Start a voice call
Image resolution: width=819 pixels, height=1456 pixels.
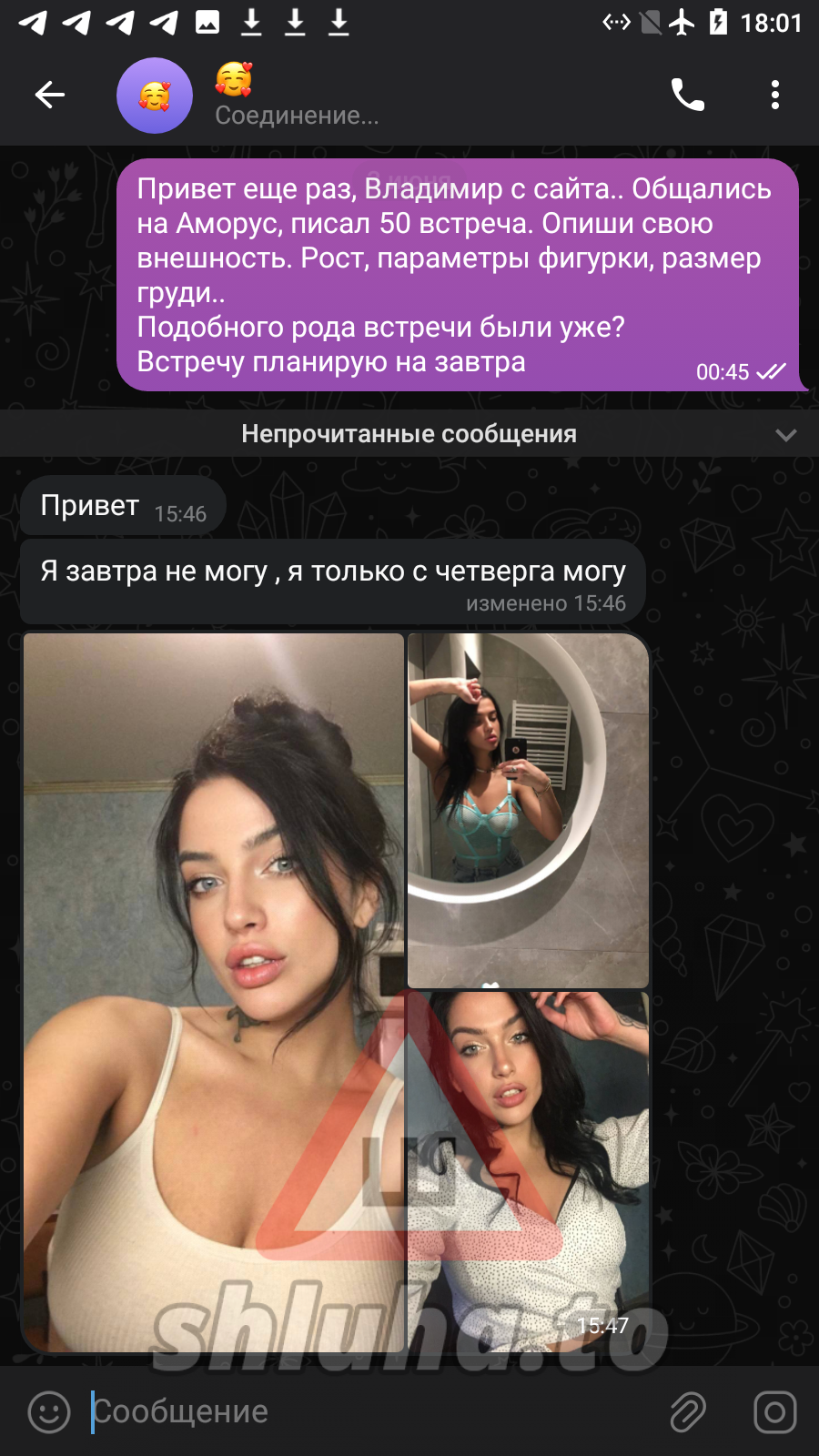(x=687, y=95)
